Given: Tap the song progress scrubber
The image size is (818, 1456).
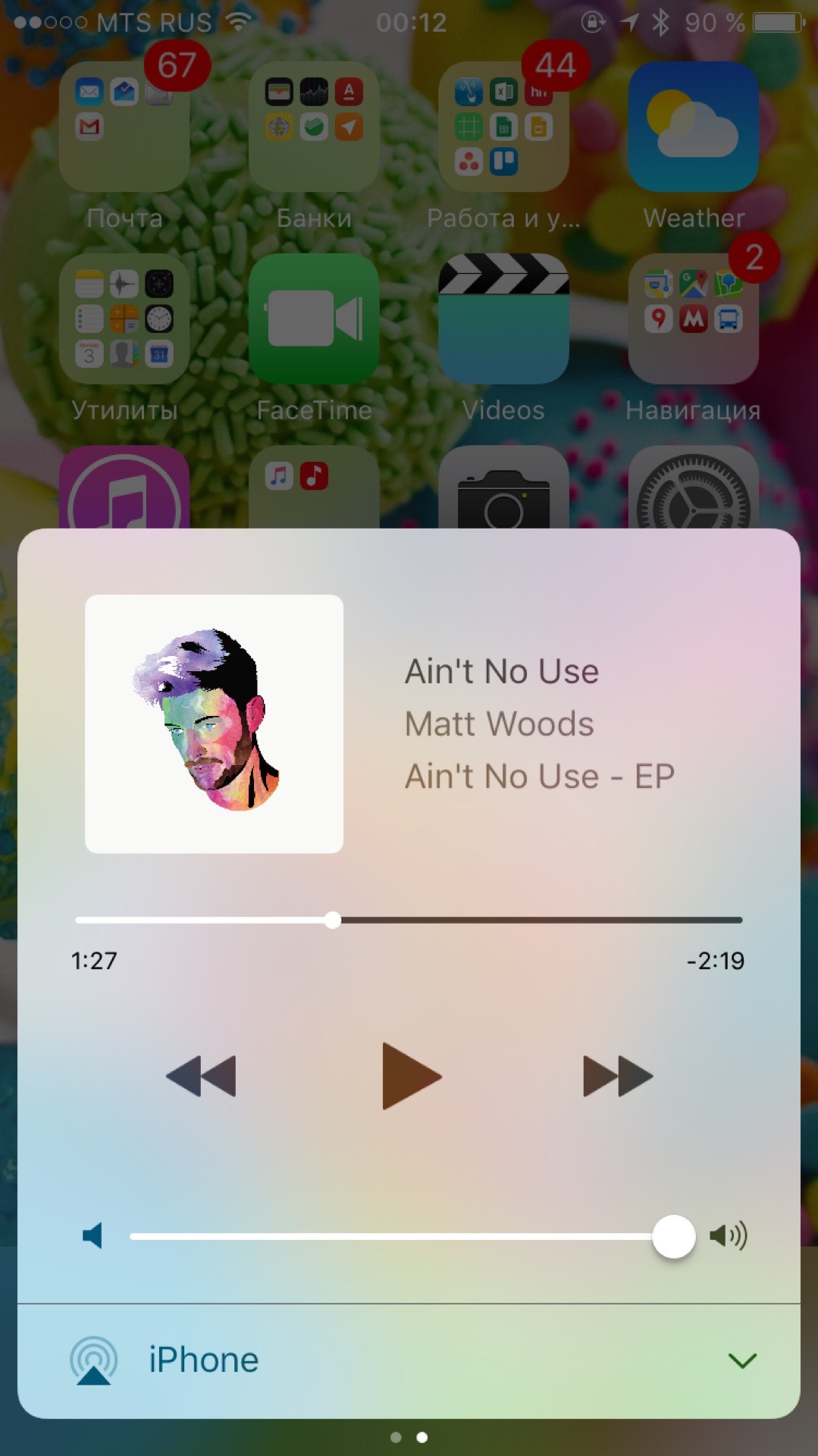Looking at the screenshot, I should click(333, 921).
